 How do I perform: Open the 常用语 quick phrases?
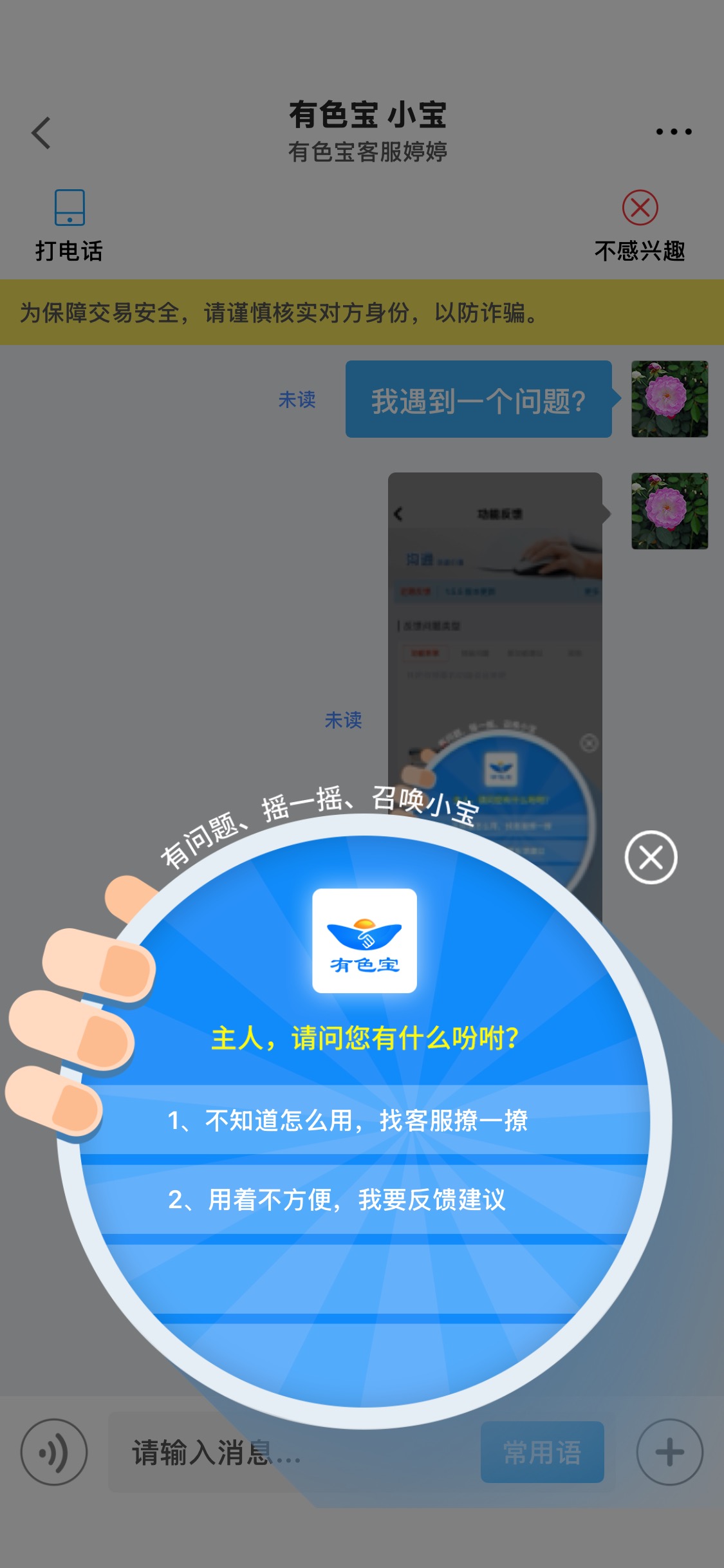pyautogui.click(x=542, y=1452)
